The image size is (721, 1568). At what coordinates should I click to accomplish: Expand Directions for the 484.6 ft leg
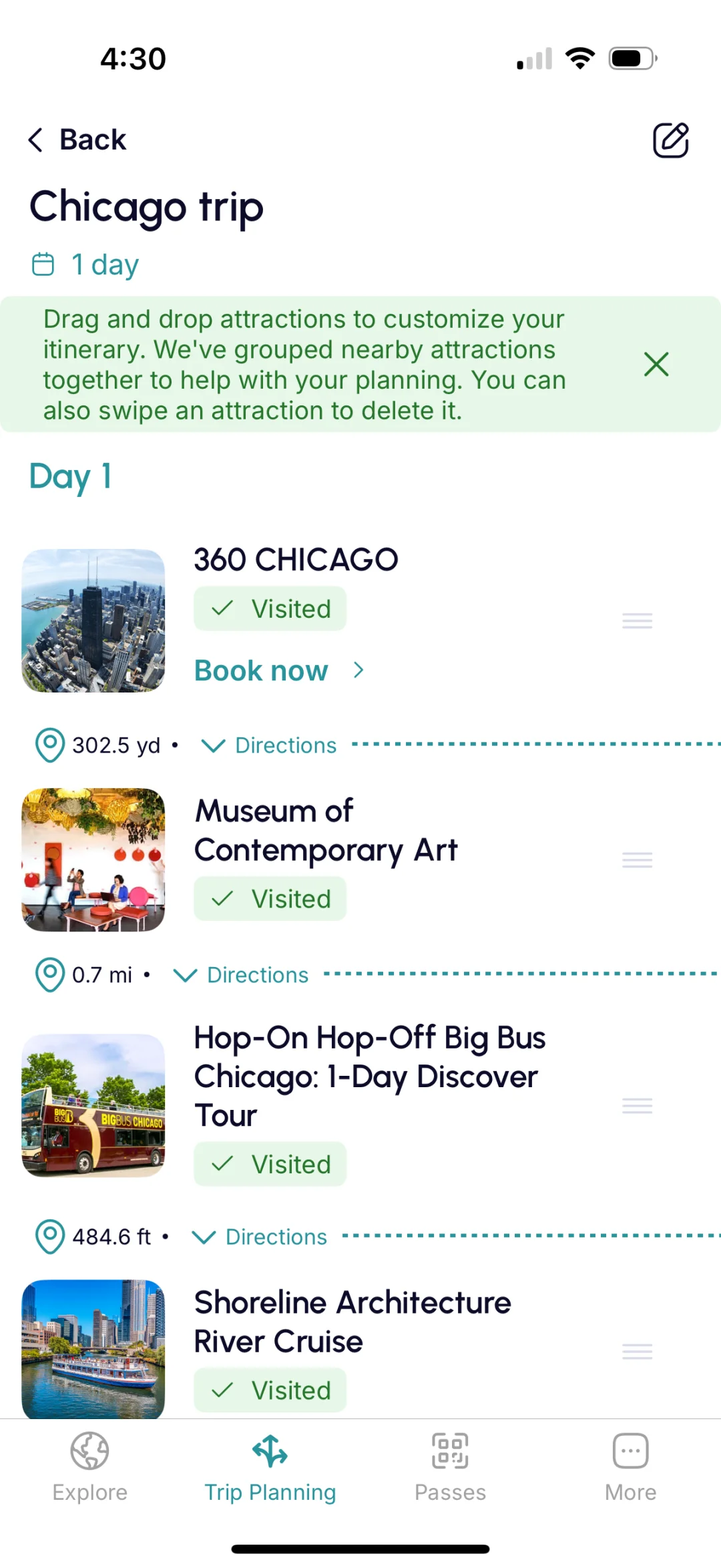click(260, 1237)
